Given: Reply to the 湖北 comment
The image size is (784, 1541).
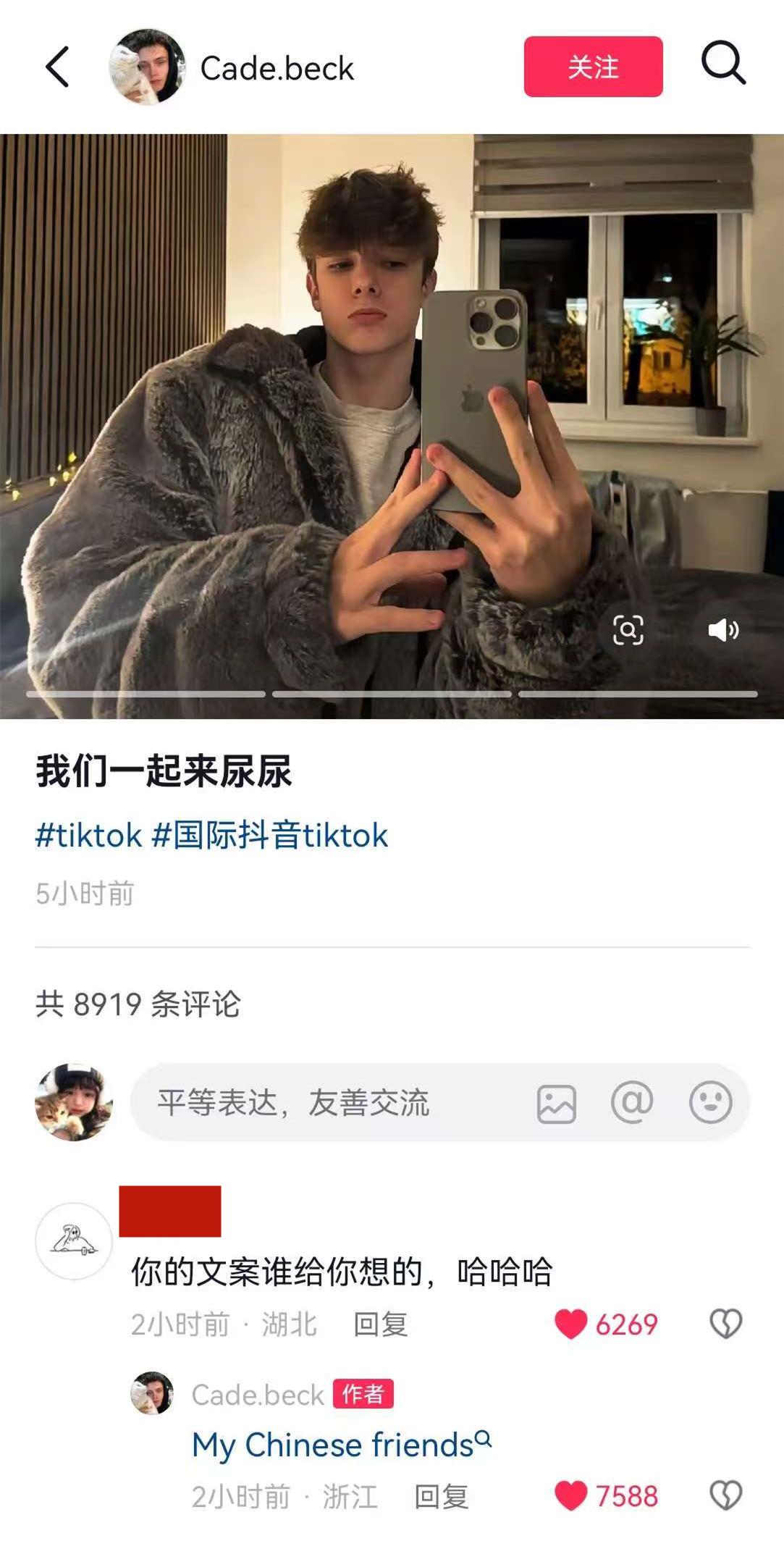Looking at the screenshot, I should click(381, 1324).
